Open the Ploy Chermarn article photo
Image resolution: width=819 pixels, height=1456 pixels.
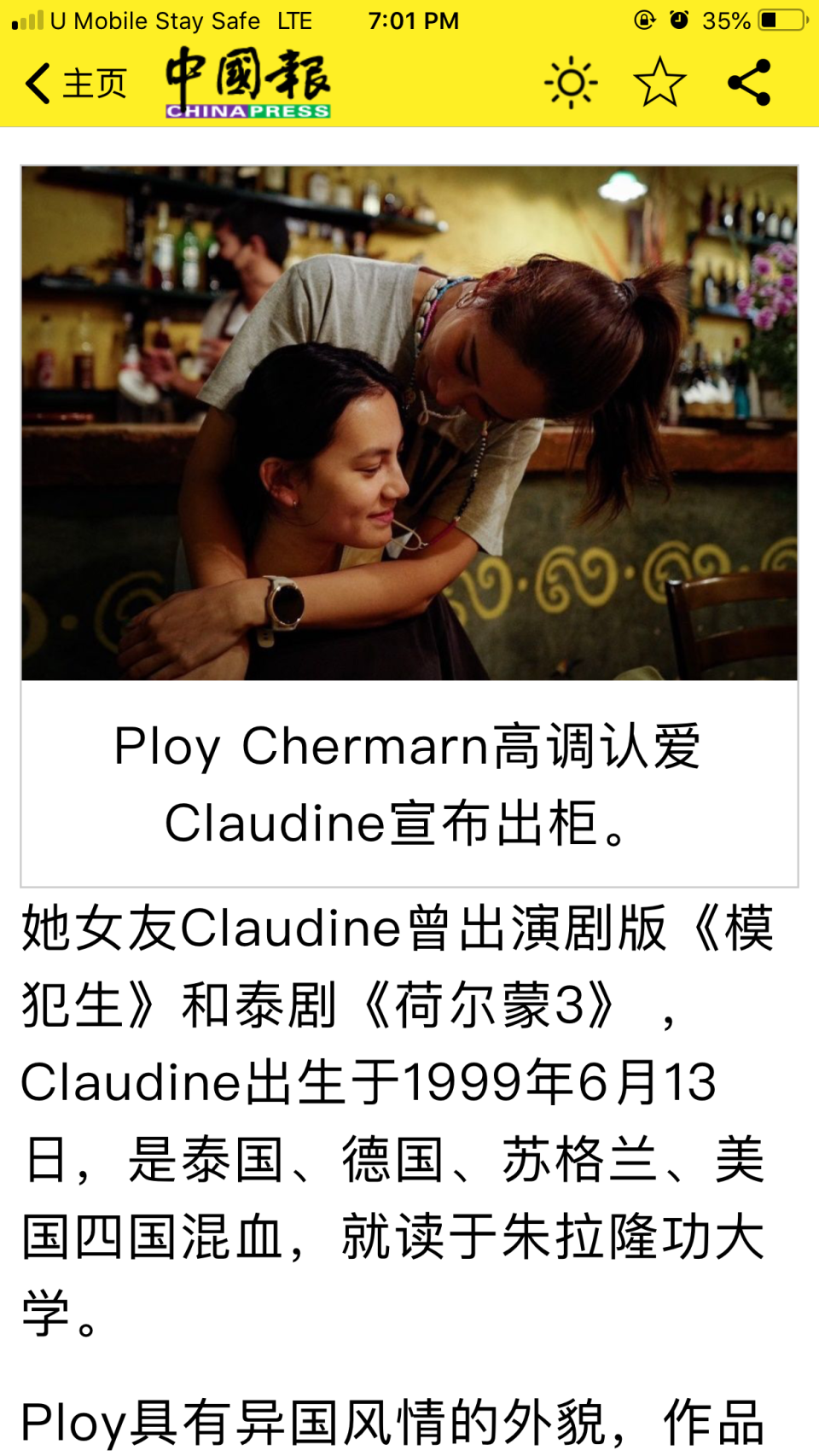(409, 423)
